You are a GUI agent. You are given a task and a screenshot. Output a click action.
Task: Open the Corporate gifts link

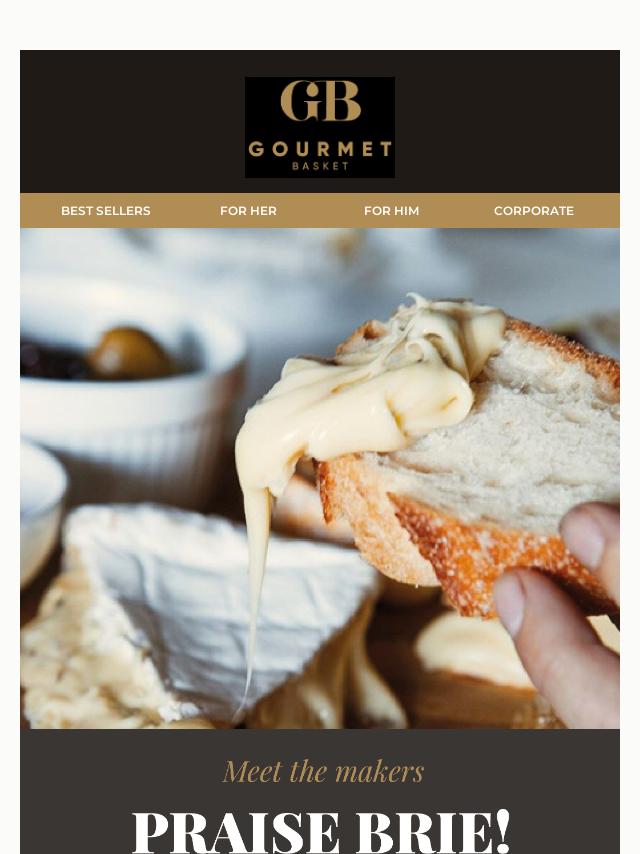coord(533,211)
